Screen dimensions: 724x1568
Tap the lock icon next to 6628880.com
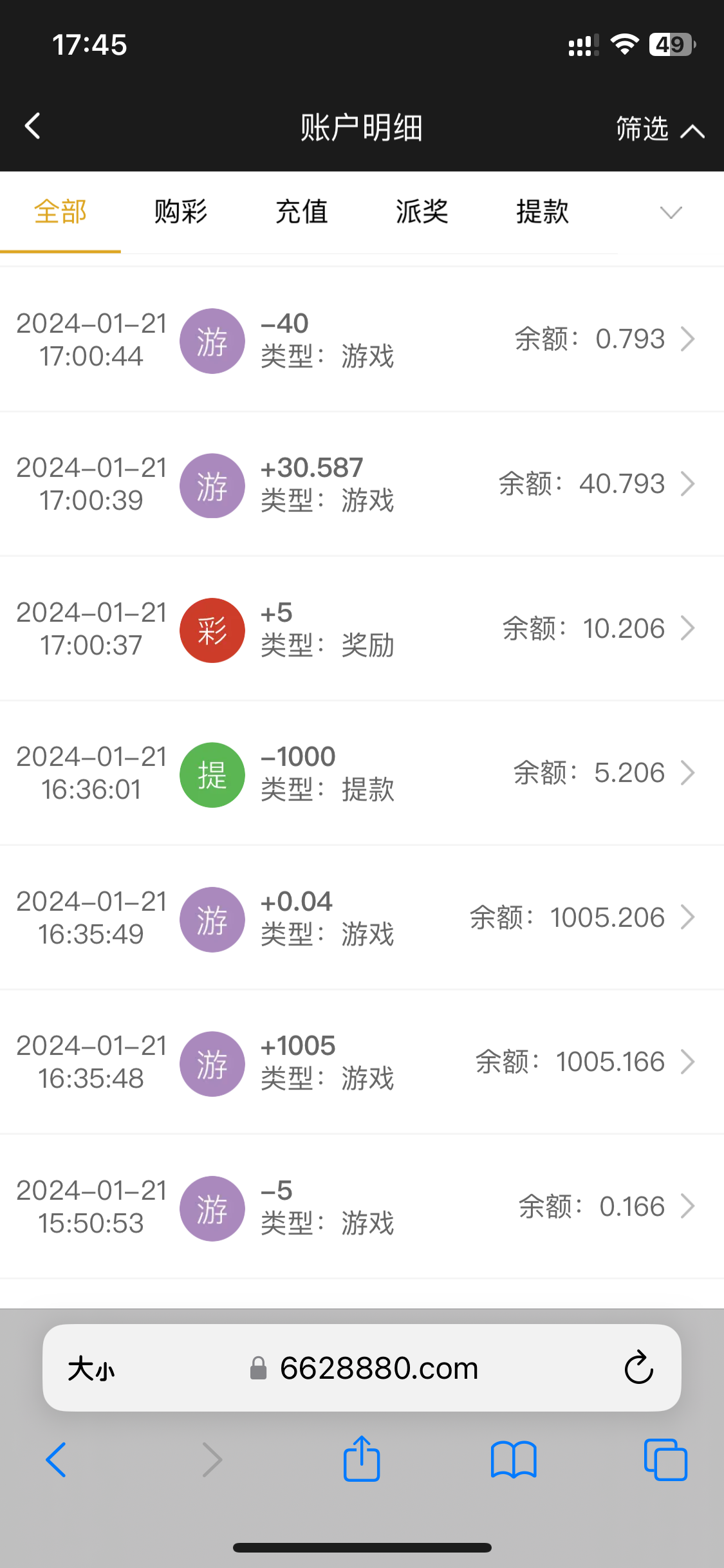click(260, 1368)
